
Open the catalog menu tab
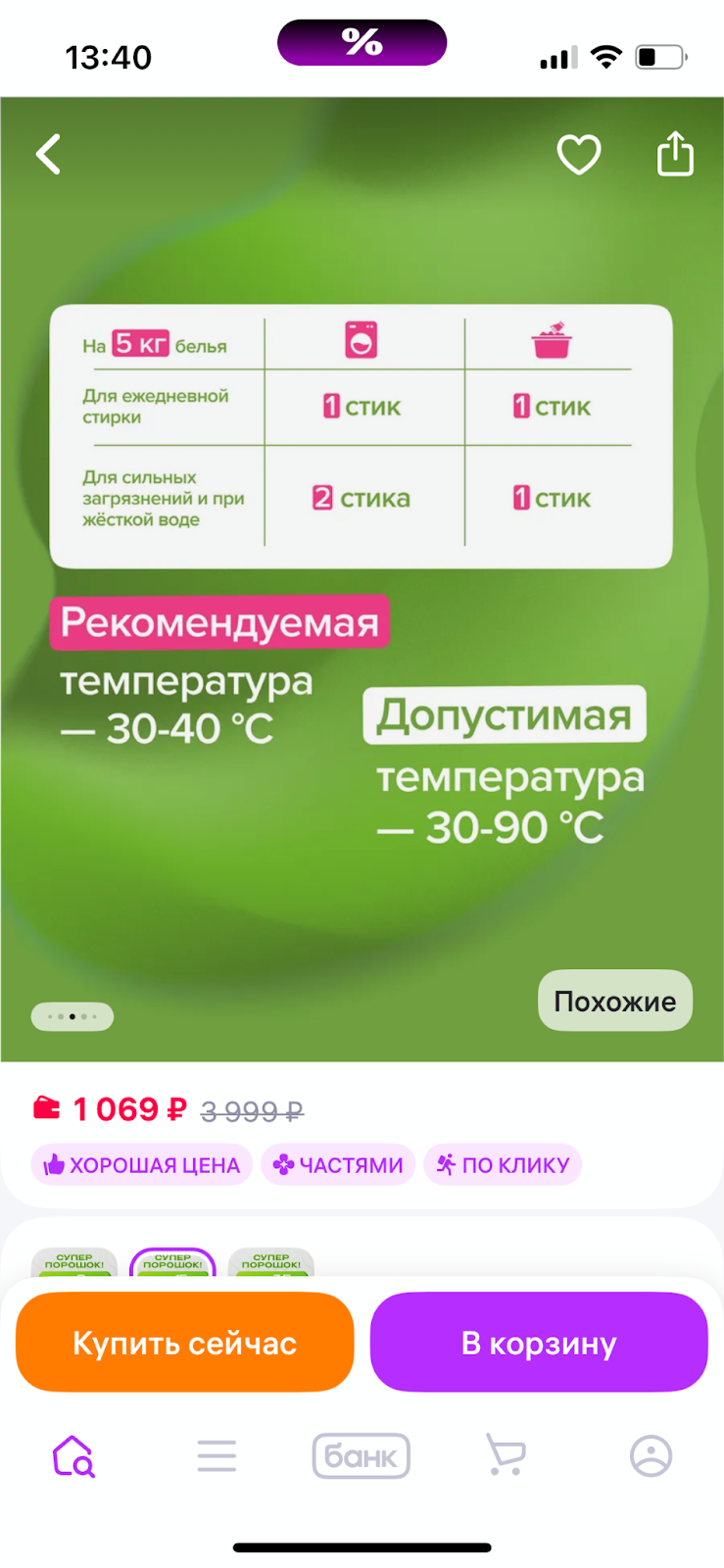(217, 1456)
